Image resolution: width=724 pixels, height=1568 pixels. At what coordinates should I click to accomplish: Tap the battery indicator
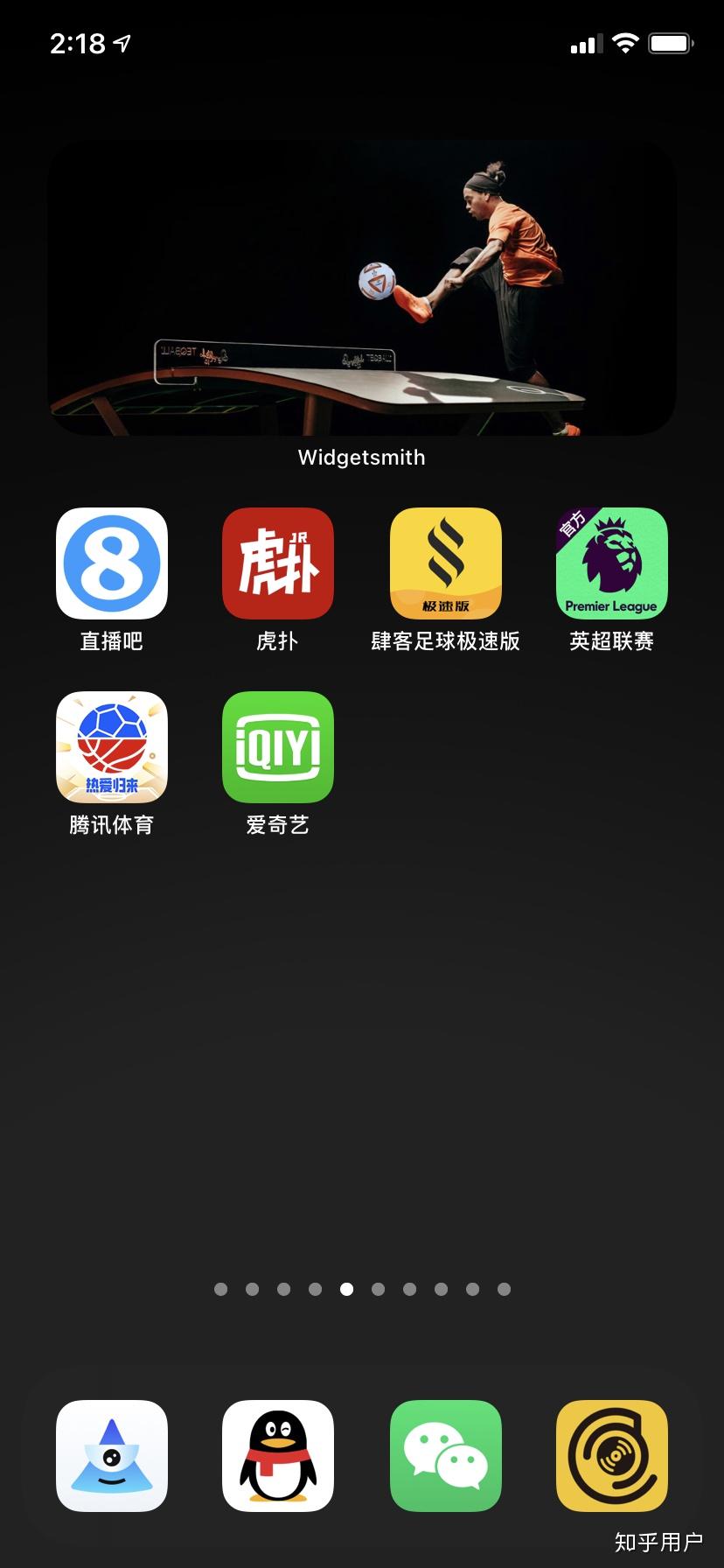coord(670,42)
